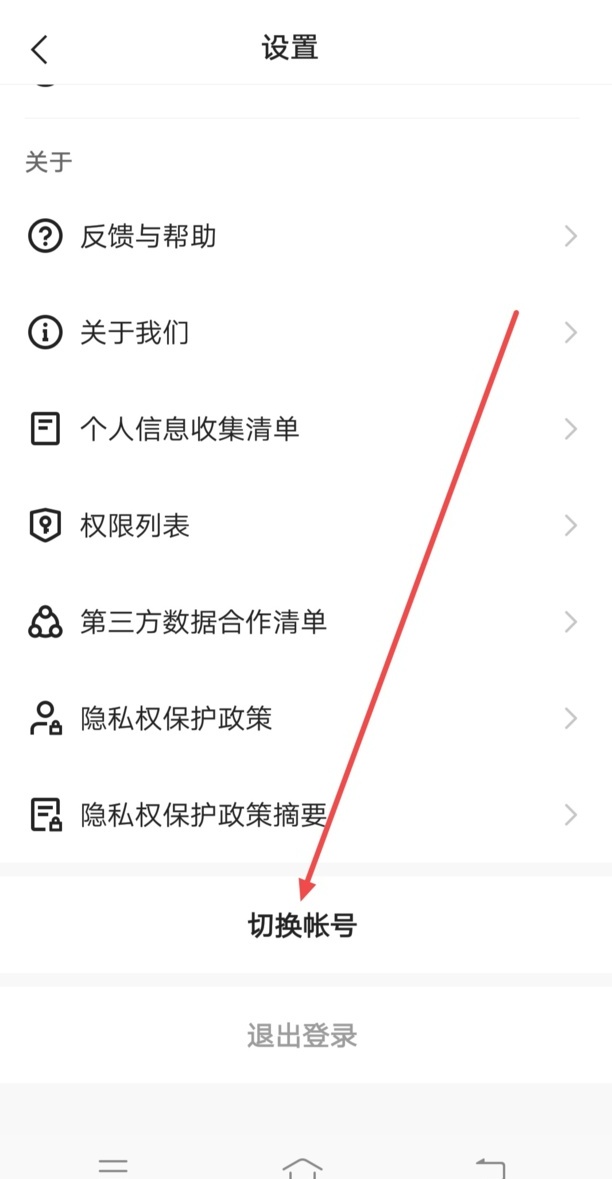The width and height of the screenshot is (612, 1179).
Task: Open 隐私权保护政策摘要
Action: point(306,814)
